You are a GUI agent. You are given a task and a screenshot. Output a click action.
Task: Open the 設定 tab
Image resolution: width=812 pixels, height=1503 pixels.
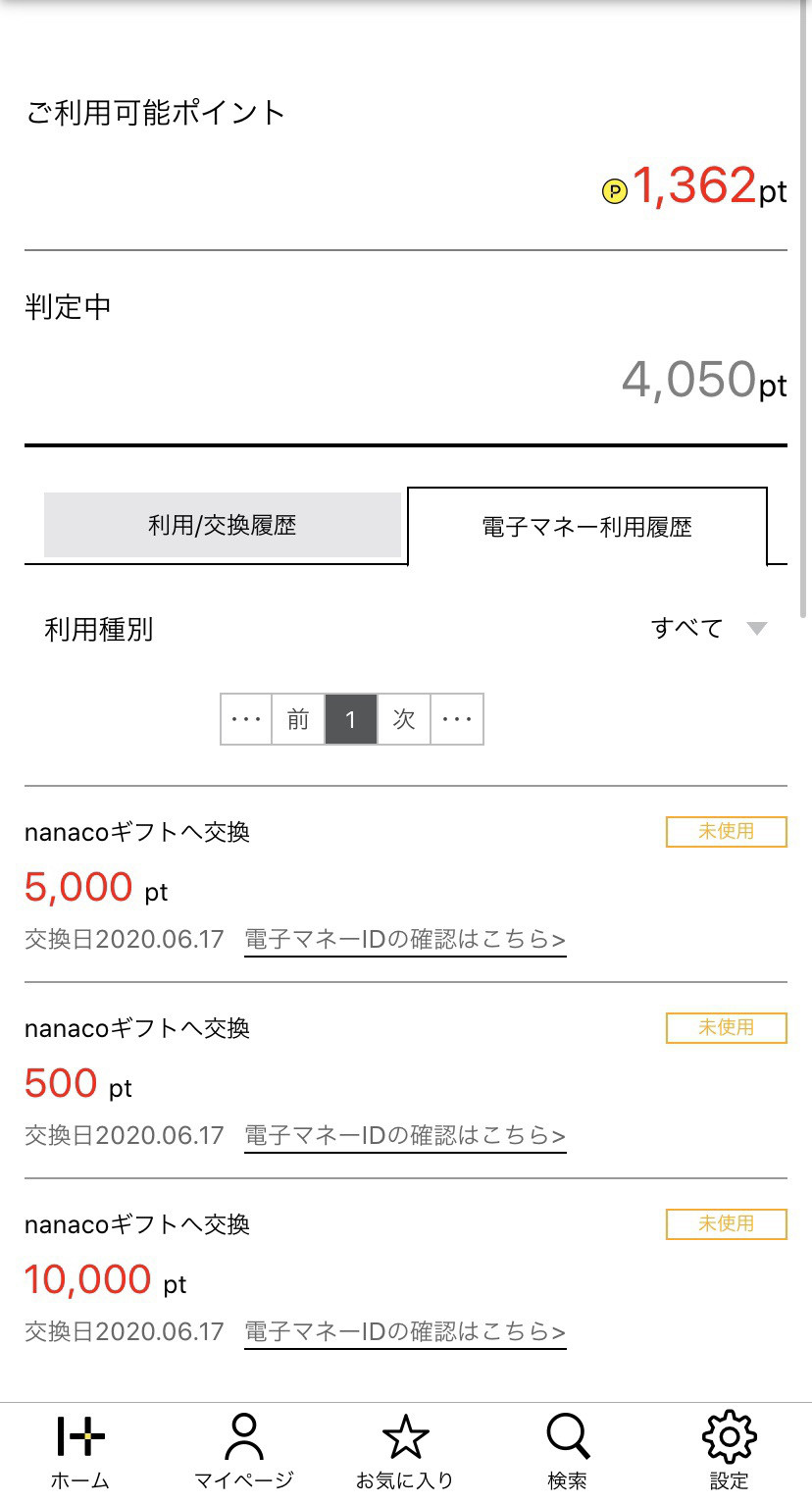[730, 1451]
